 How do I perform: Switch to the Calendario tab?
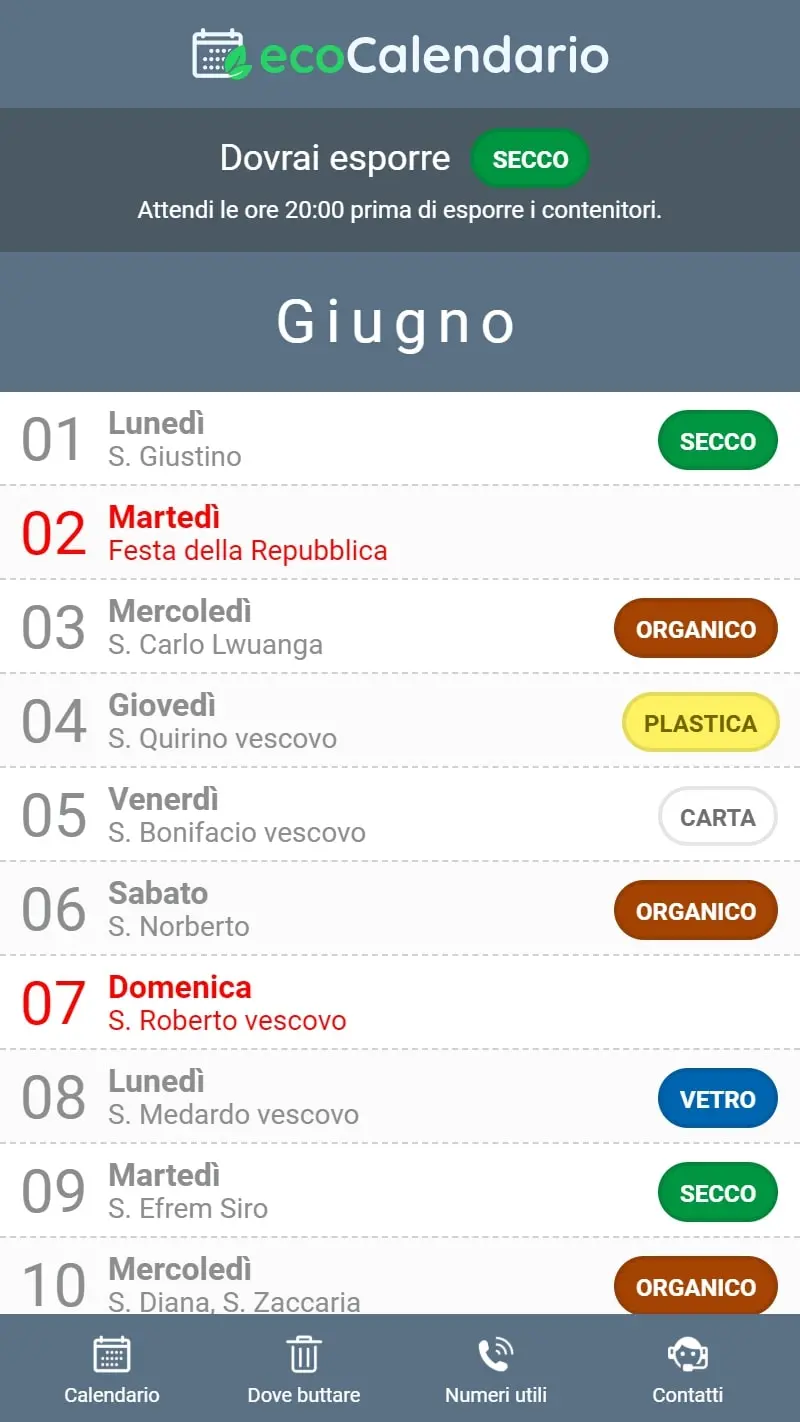tap(112, 1369)
